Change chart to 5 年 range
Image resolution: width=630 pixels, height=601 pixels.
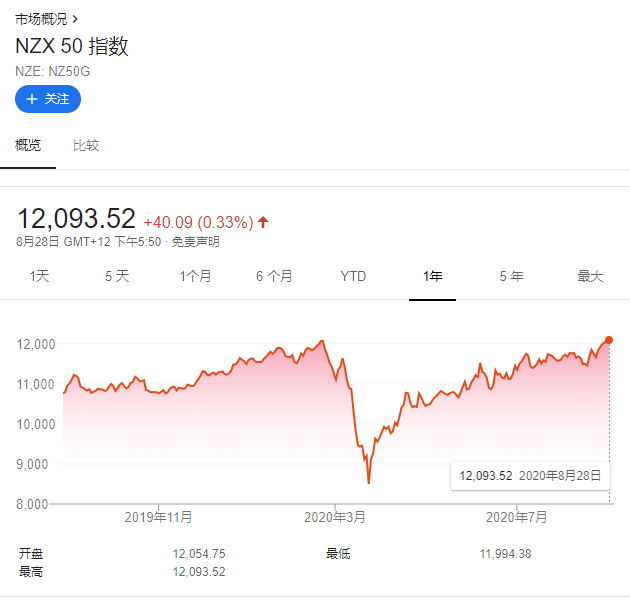point(511,276)
